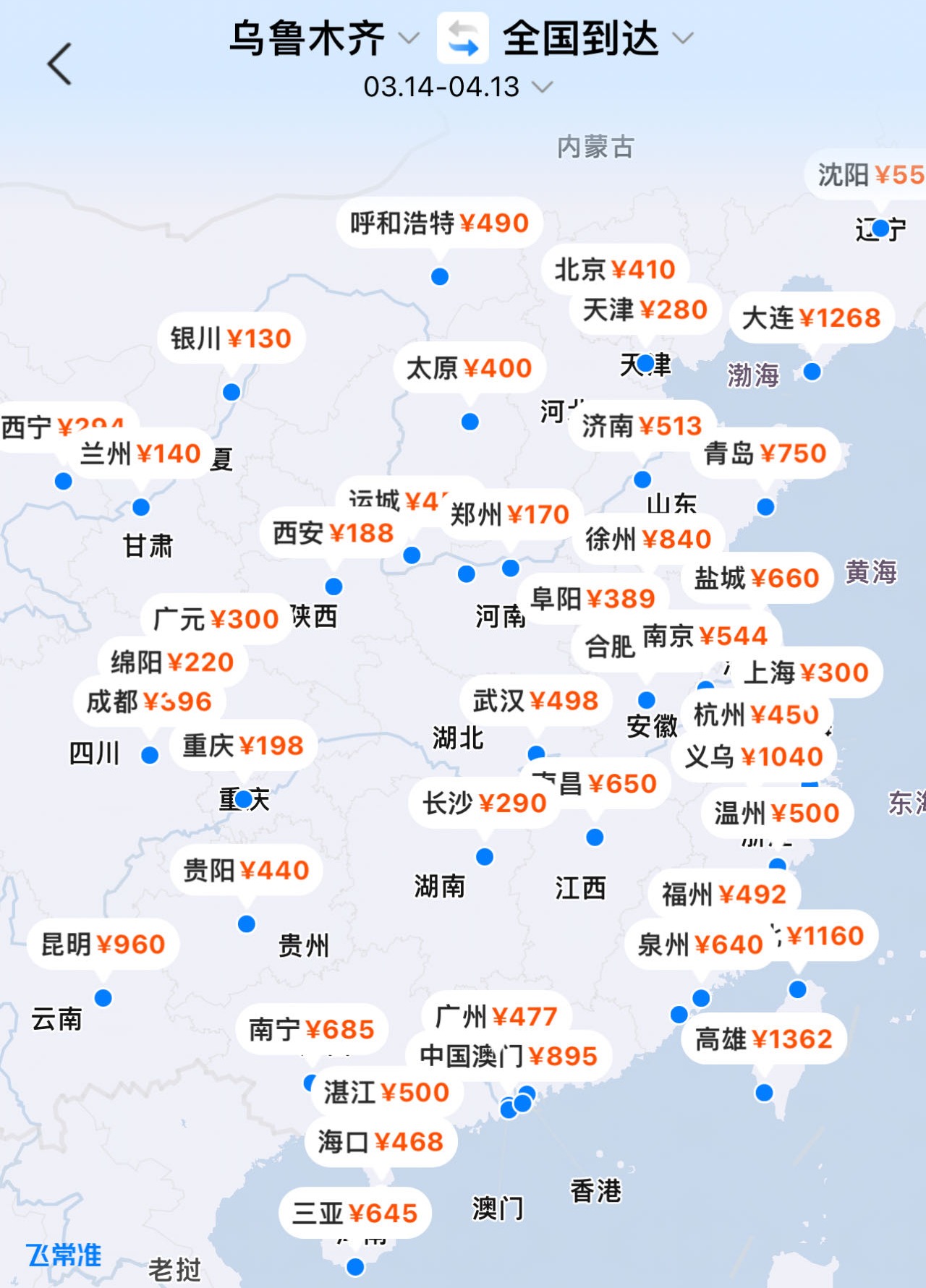Open the 高雄 ¥1362 fare bubble
Image resolution: width=926 pixels, height=1288 pixels.
coord(763,1039)
